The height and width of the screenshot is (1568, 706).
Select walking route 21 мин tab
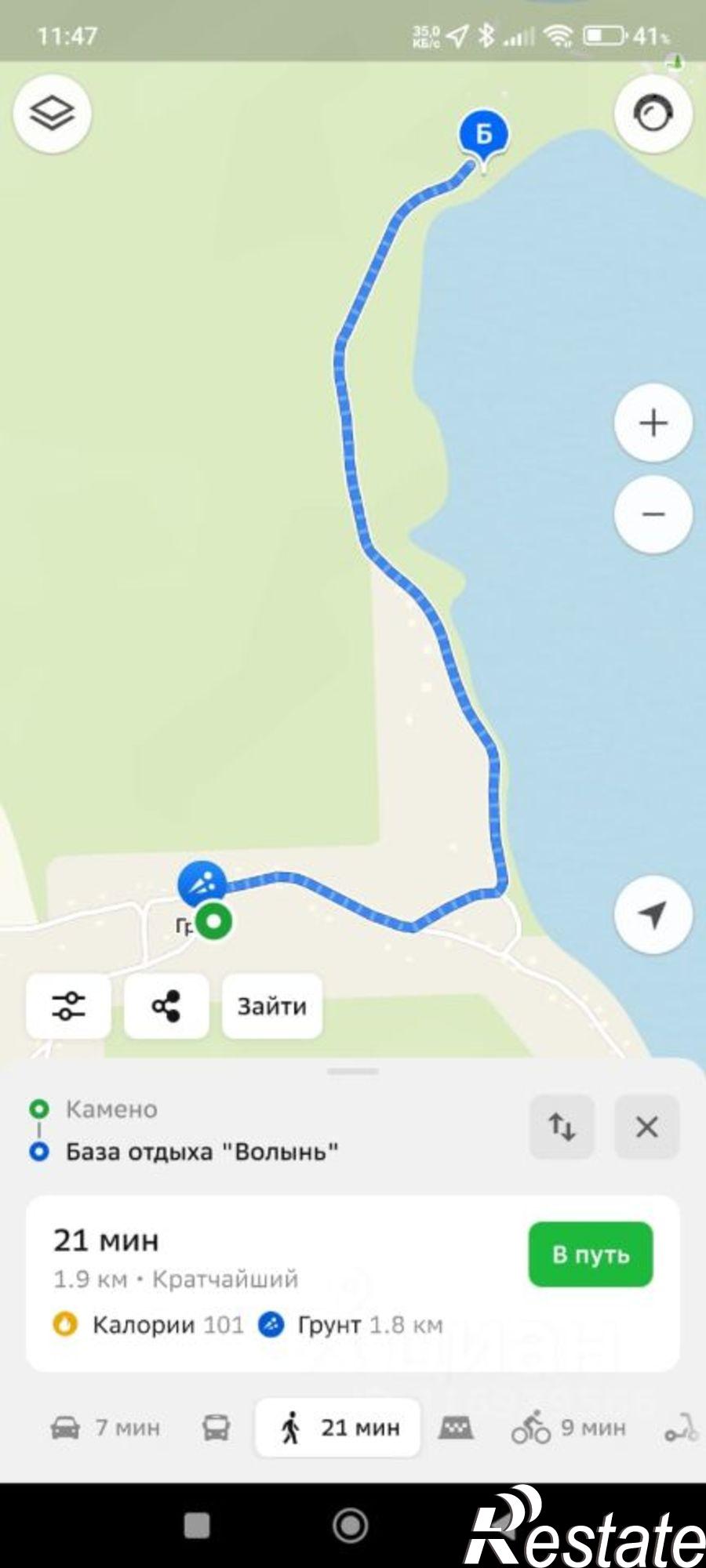[x=338, y=1428]
